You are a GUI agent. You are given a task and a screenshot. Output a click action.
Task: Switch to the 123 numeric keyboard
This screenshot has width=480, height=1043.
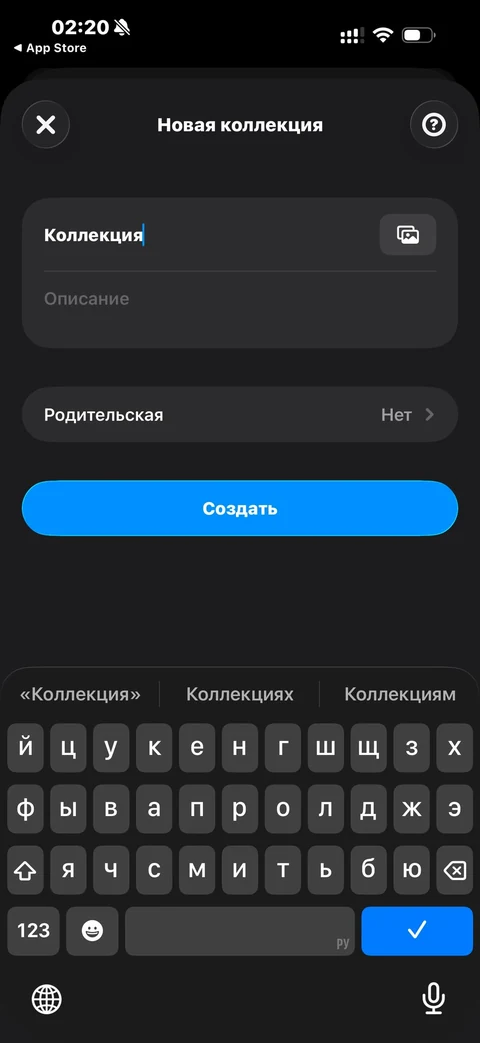coord(33,931)
